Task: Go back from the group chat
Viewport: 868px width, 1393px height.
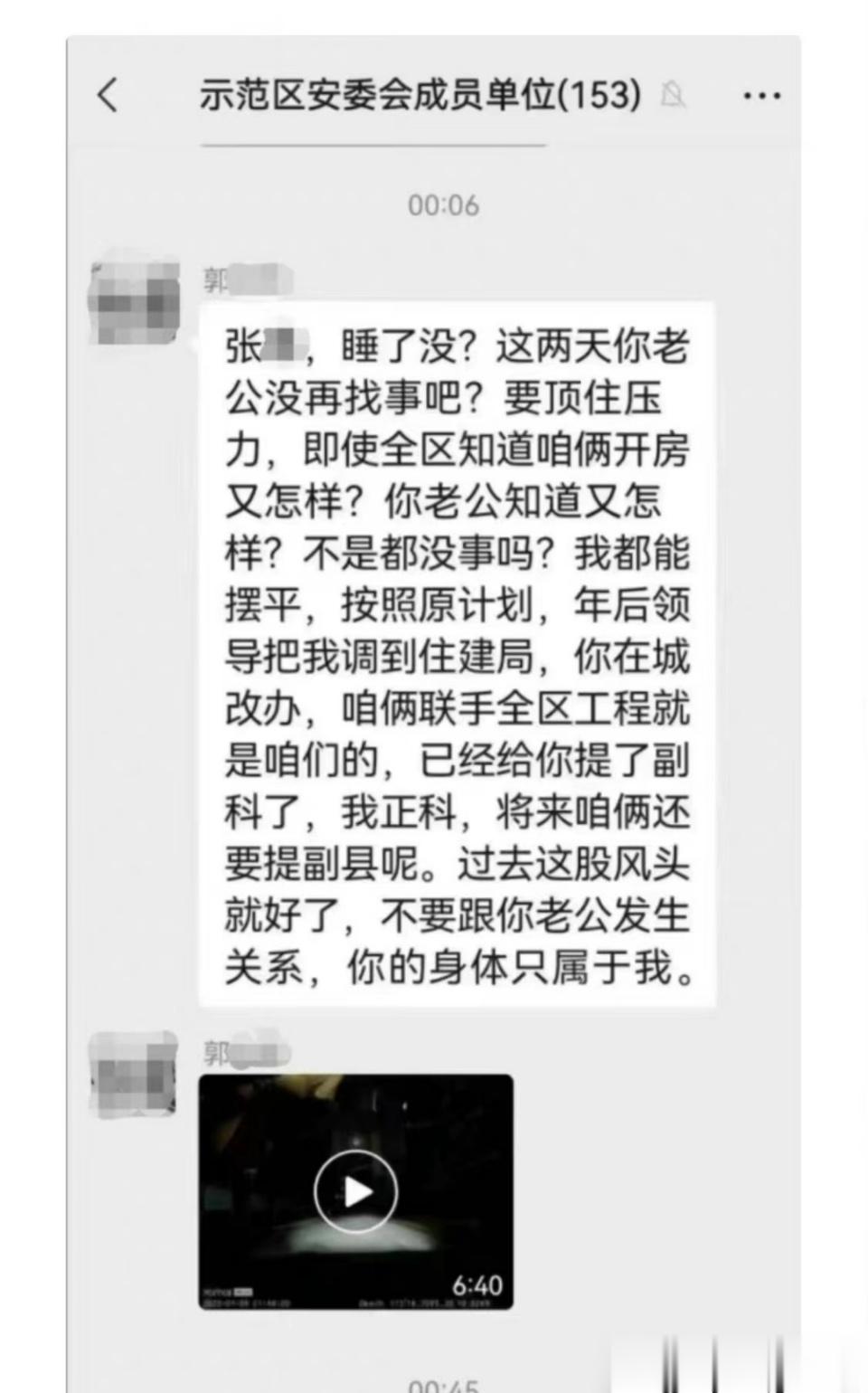Action: [x=108, y=95]
